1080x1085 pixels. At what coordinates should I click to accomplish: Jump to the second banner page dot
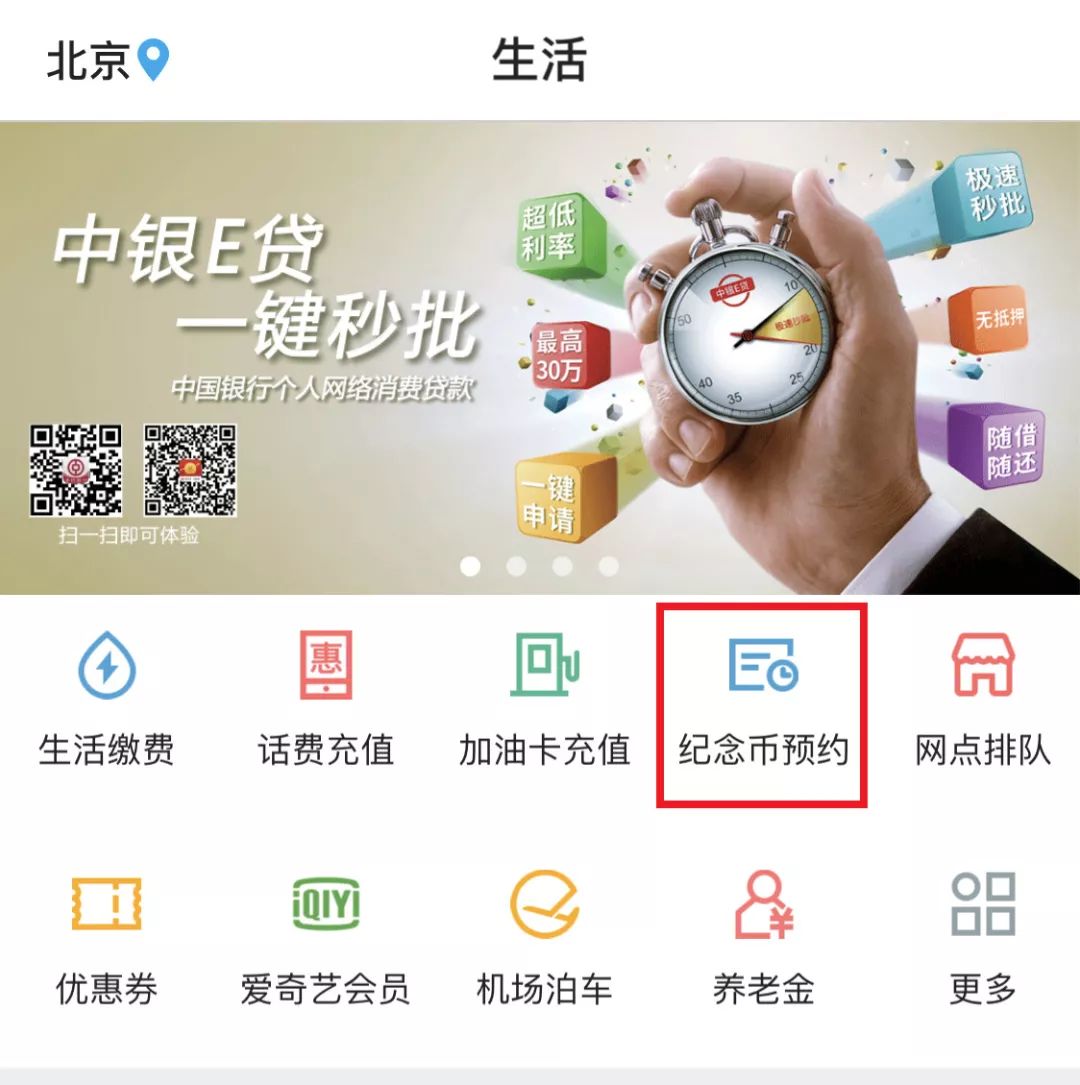(516, 567)
